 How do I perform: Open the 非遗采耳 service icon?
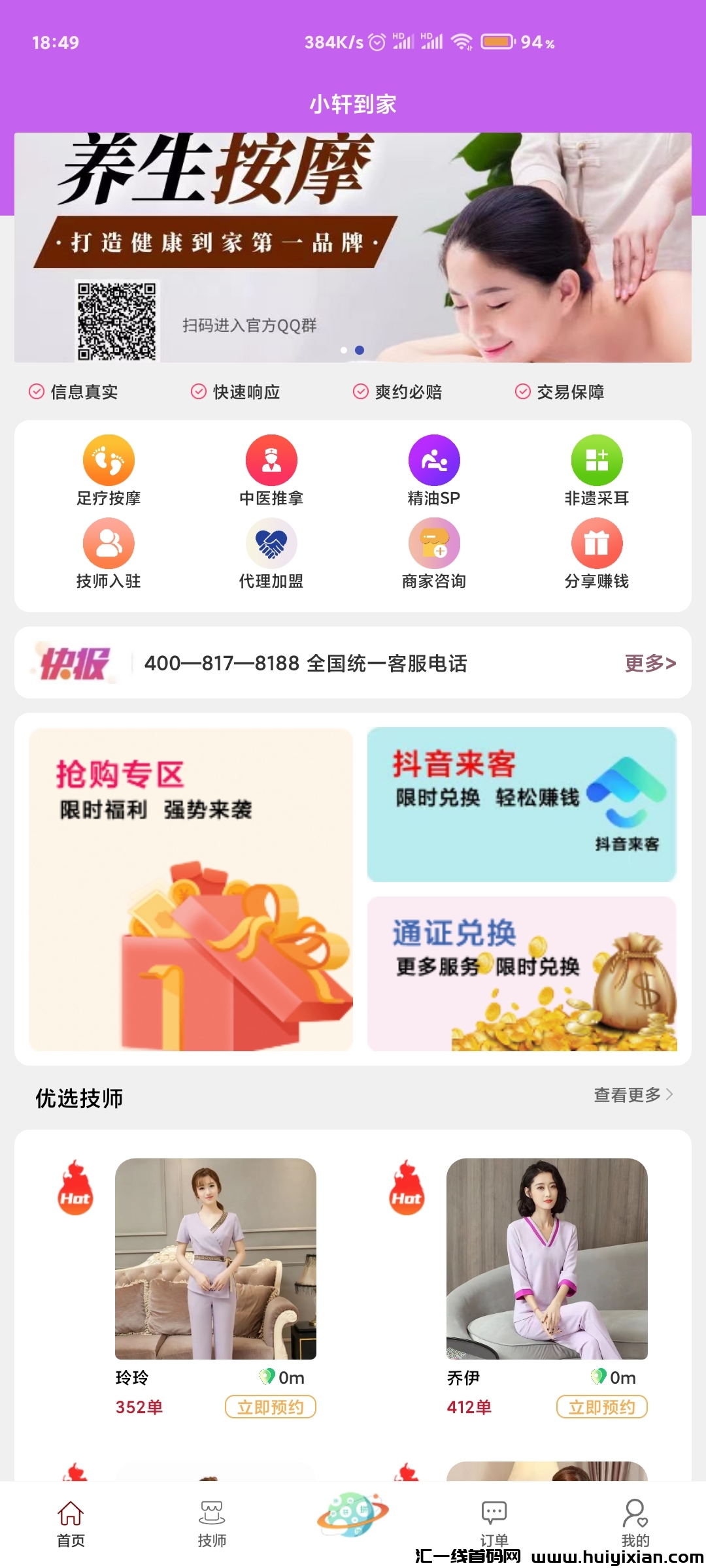596,461
